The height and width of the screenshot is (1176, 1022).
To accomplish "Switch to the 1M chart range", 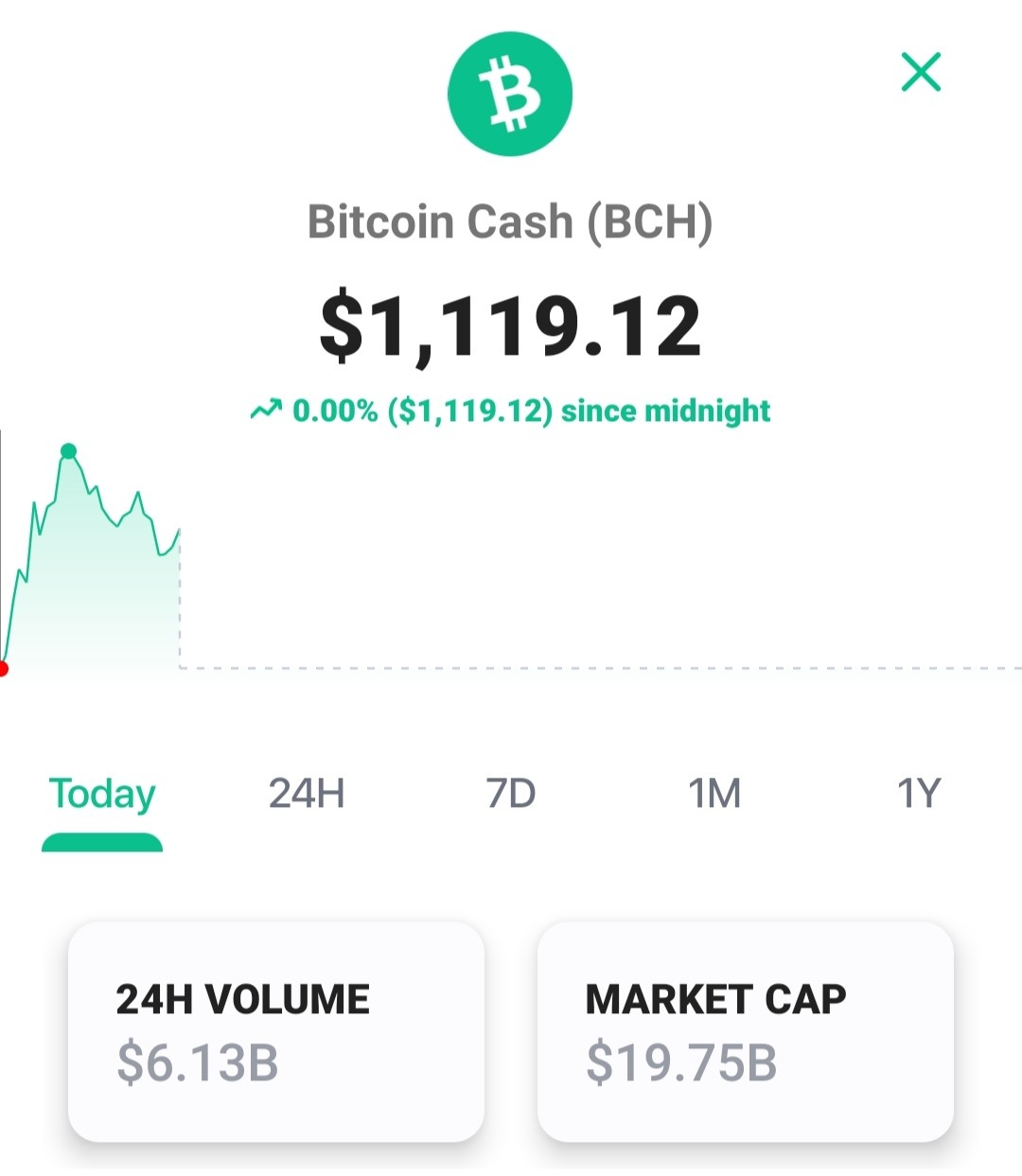I will [x=714, y=793].
